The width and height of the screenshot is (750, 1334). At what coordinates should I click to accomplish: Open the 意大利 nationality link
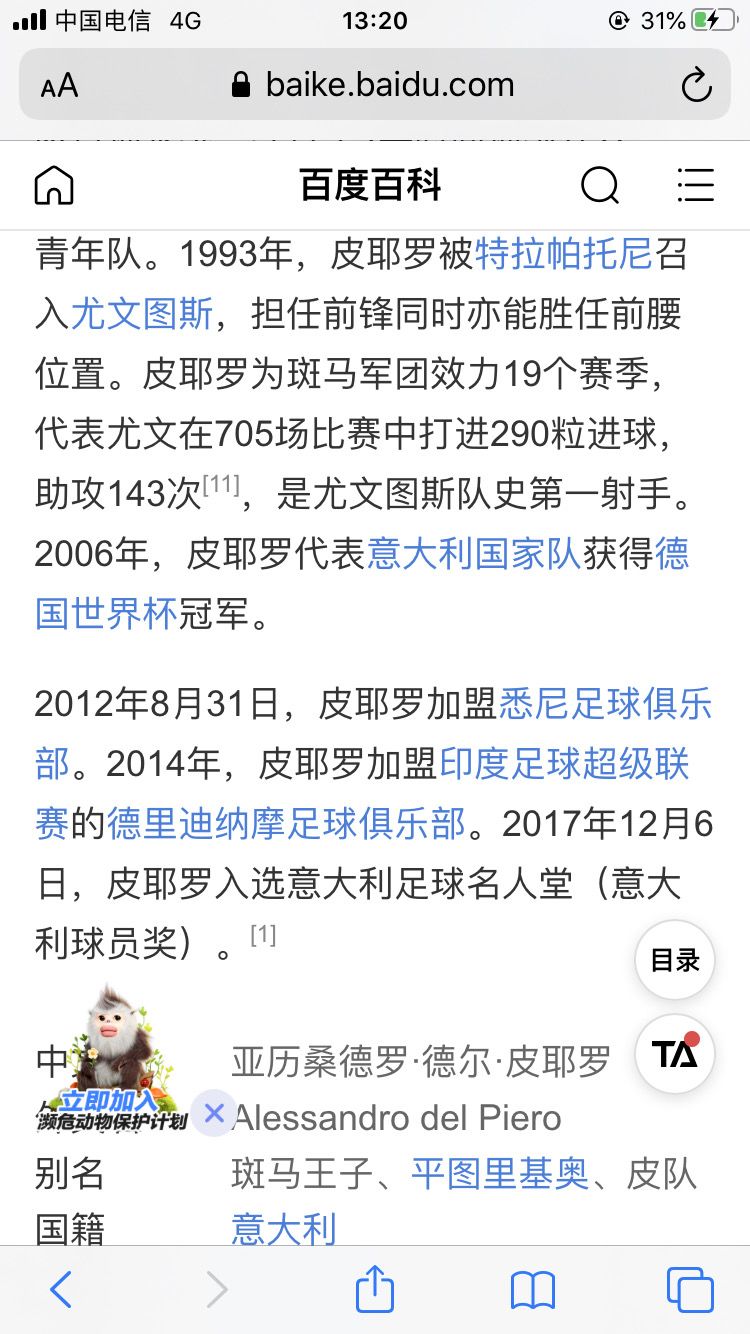point(284,1228)
